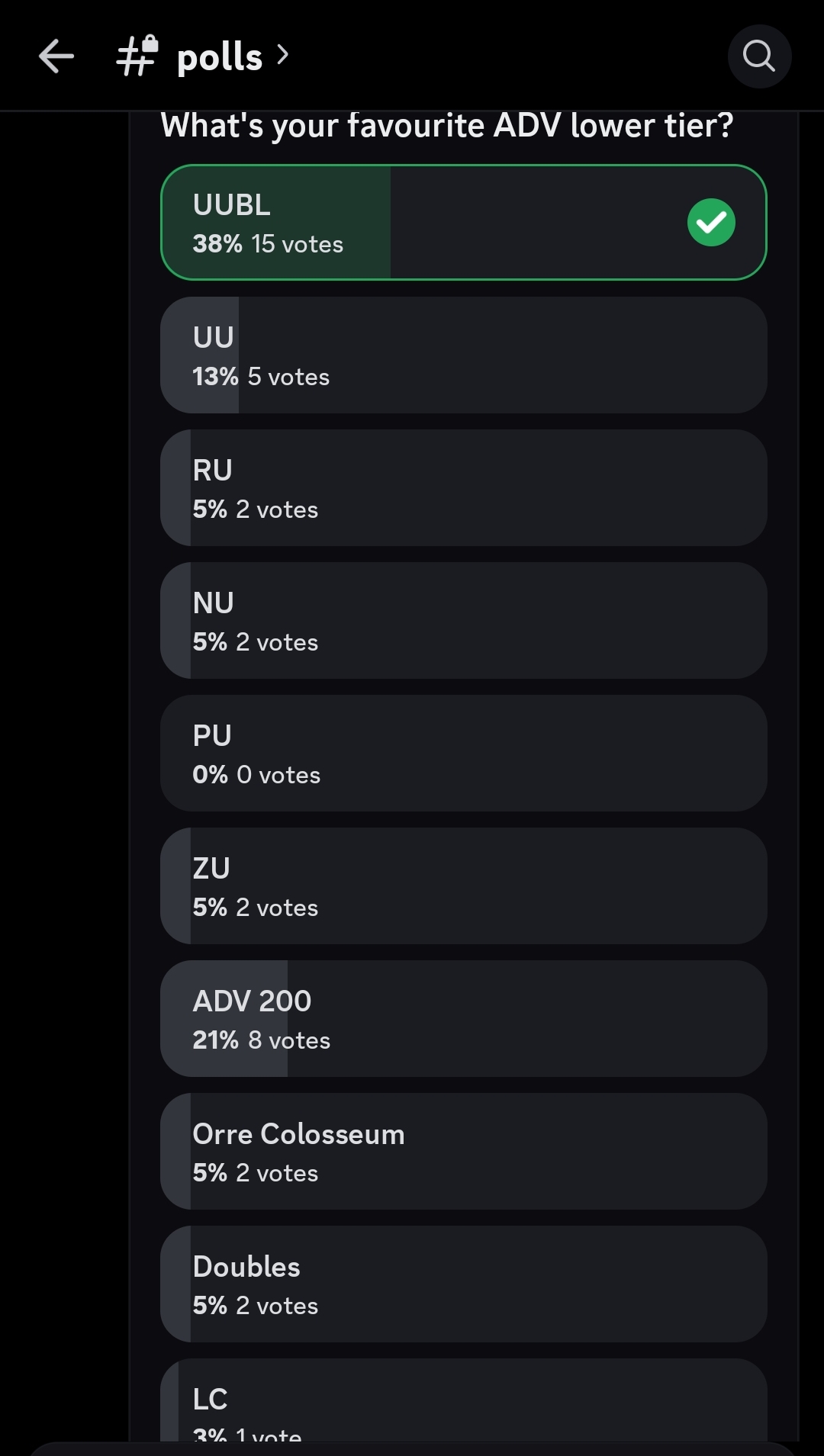Choose the ZU poll option
Screen dimensions: 824x1456
click(463, 886)
